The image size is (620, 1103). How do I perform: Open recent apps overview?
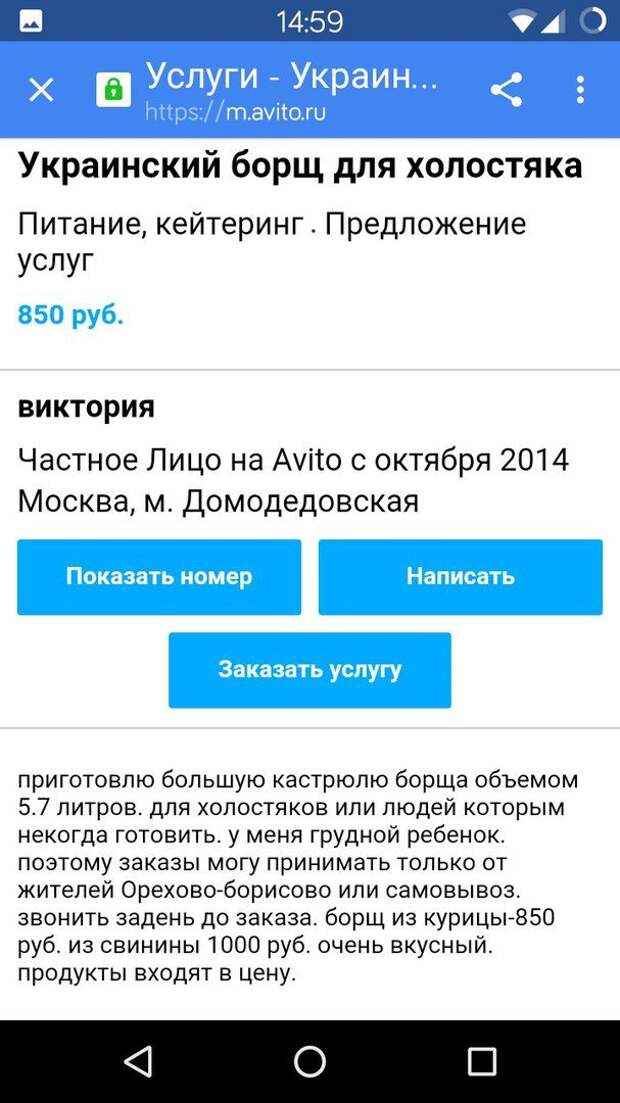pyautogui.click(x=482, y=1061)
